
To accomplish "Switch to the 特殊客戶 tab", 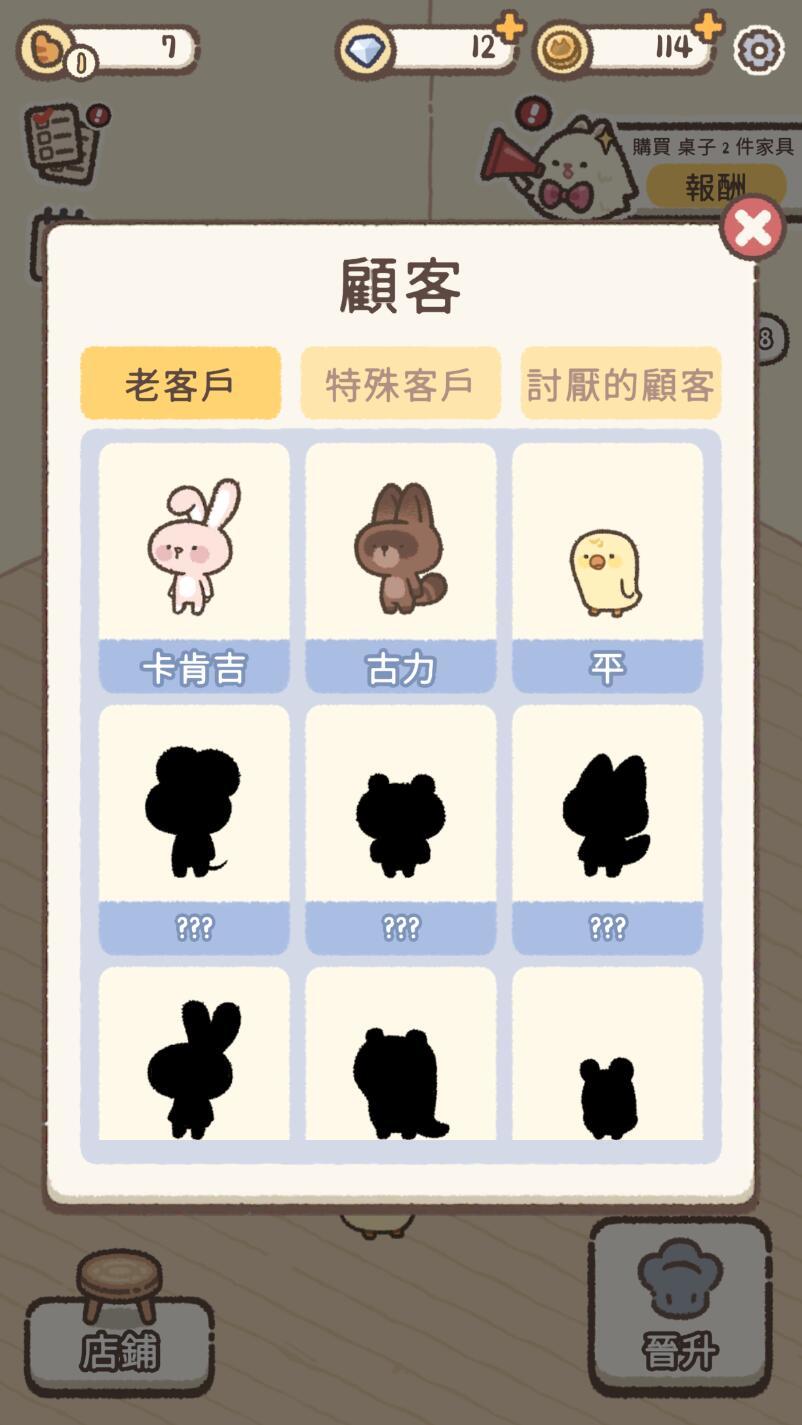I will coord(400,384).
